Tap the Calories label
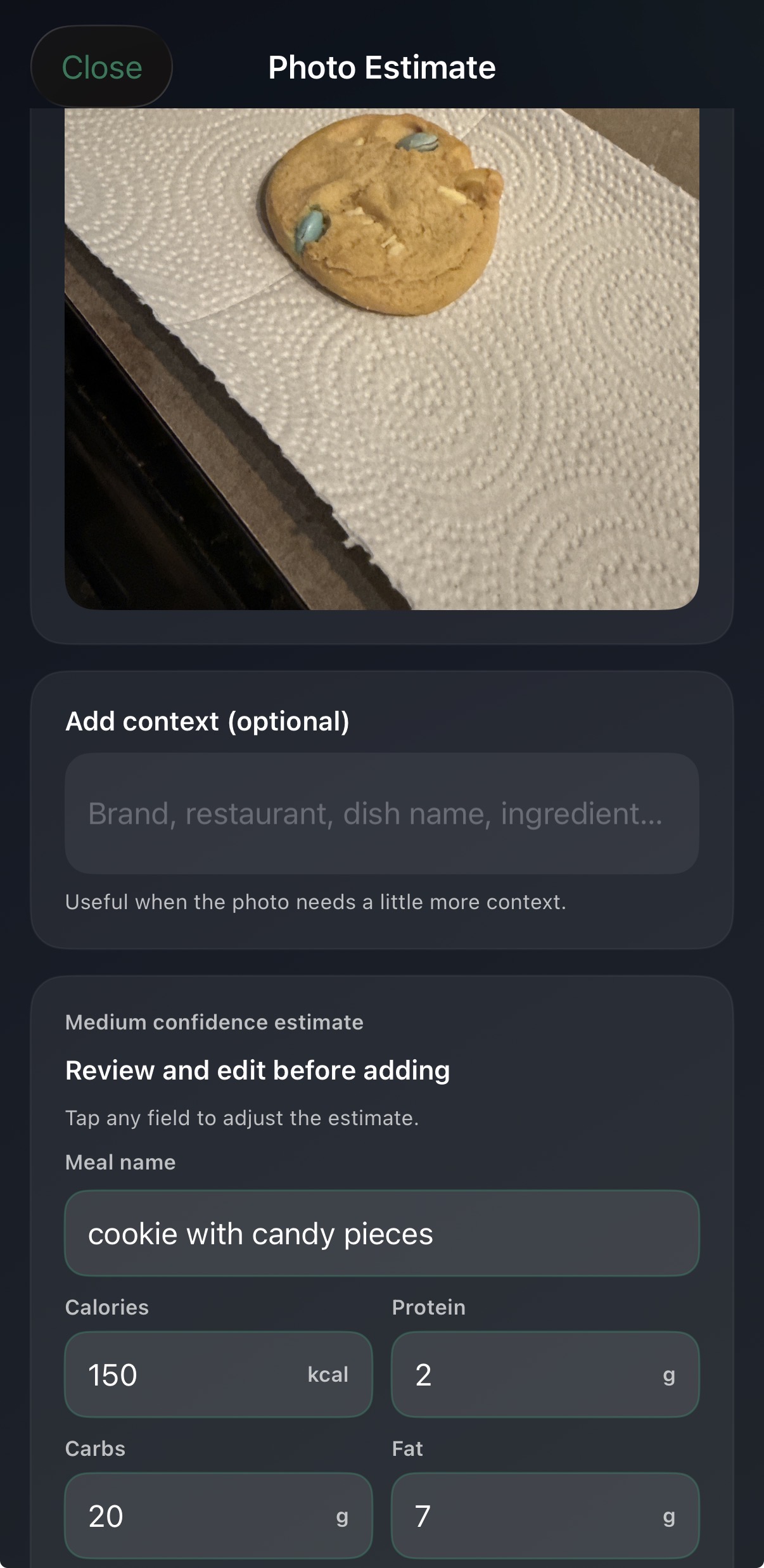764x1568 pixels. click(x=106, y=1306)
